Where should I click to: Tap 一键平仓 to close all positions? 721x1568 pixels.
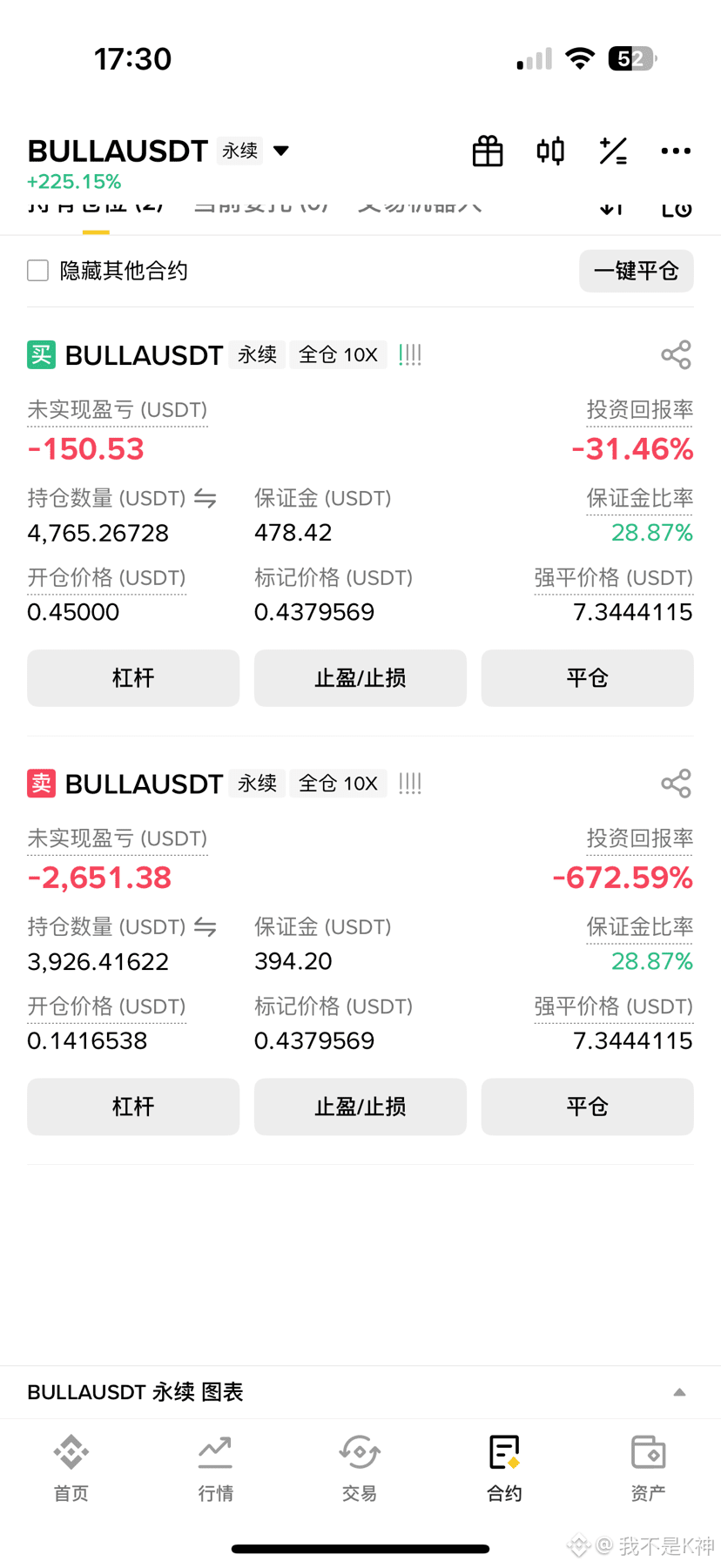[x=637, y=271]
